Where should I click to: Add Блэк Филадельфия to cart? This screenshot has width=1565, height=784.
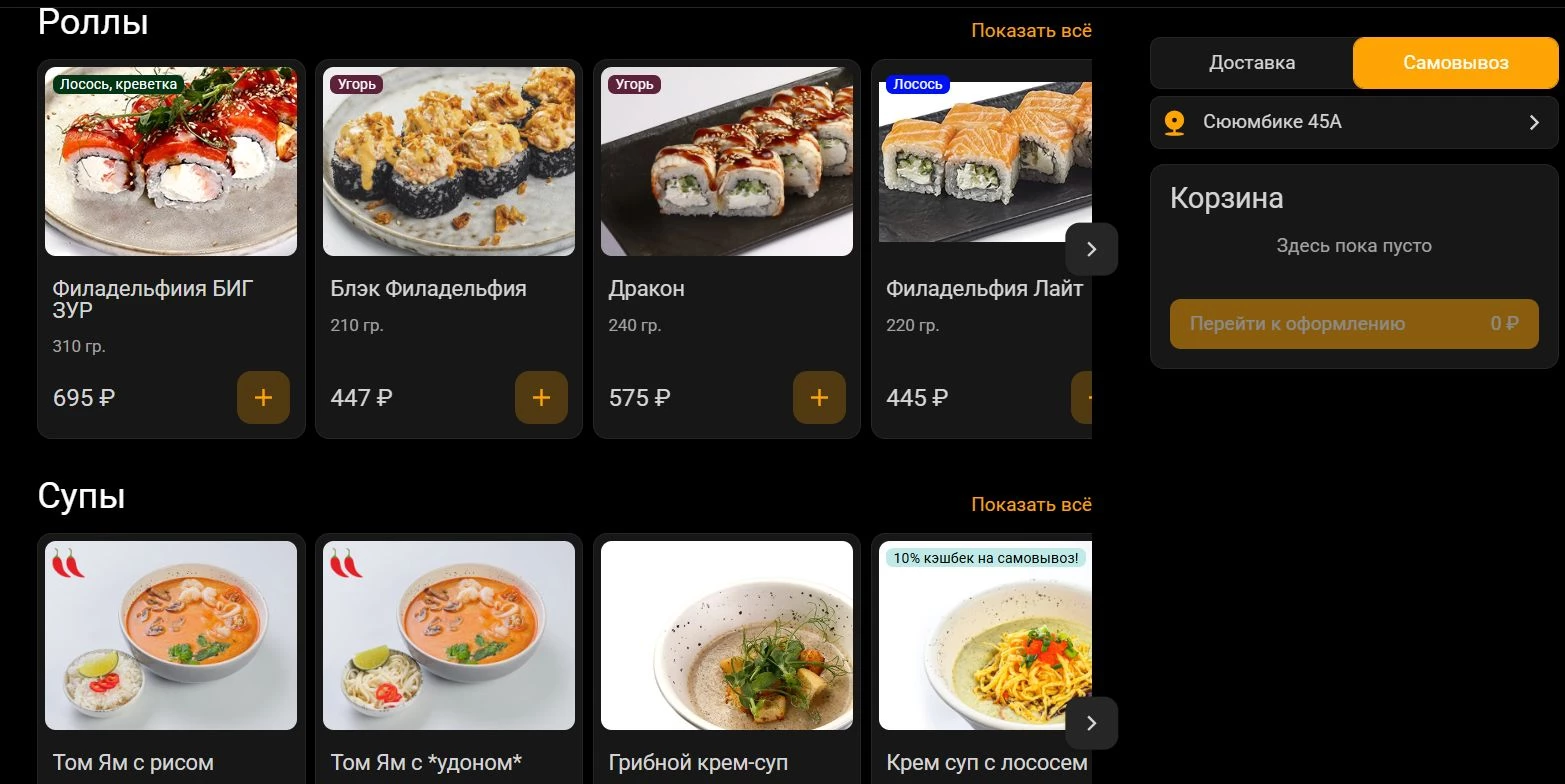pos(541,398)
